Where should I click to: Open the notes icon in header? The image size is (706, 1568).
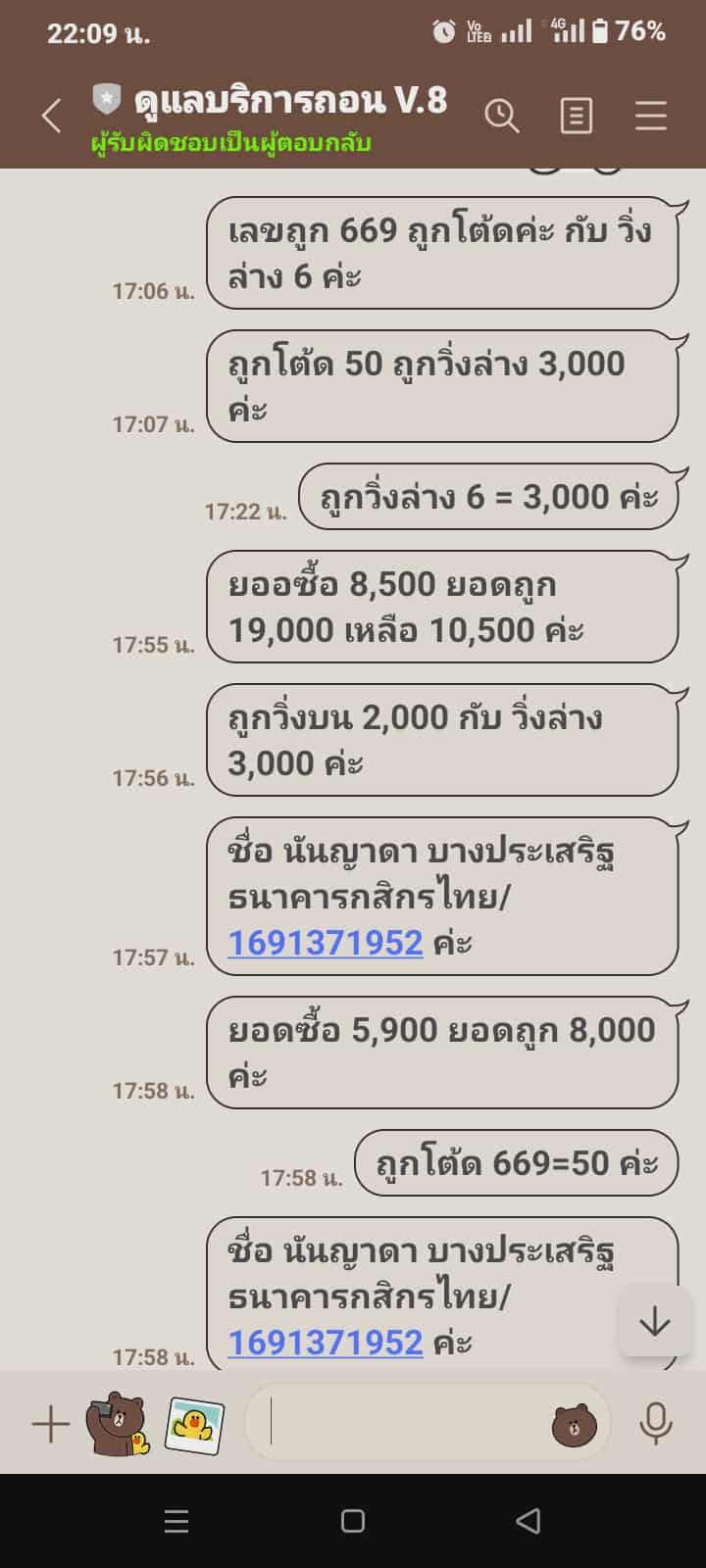pyautogui.click(x=576, y=116)
